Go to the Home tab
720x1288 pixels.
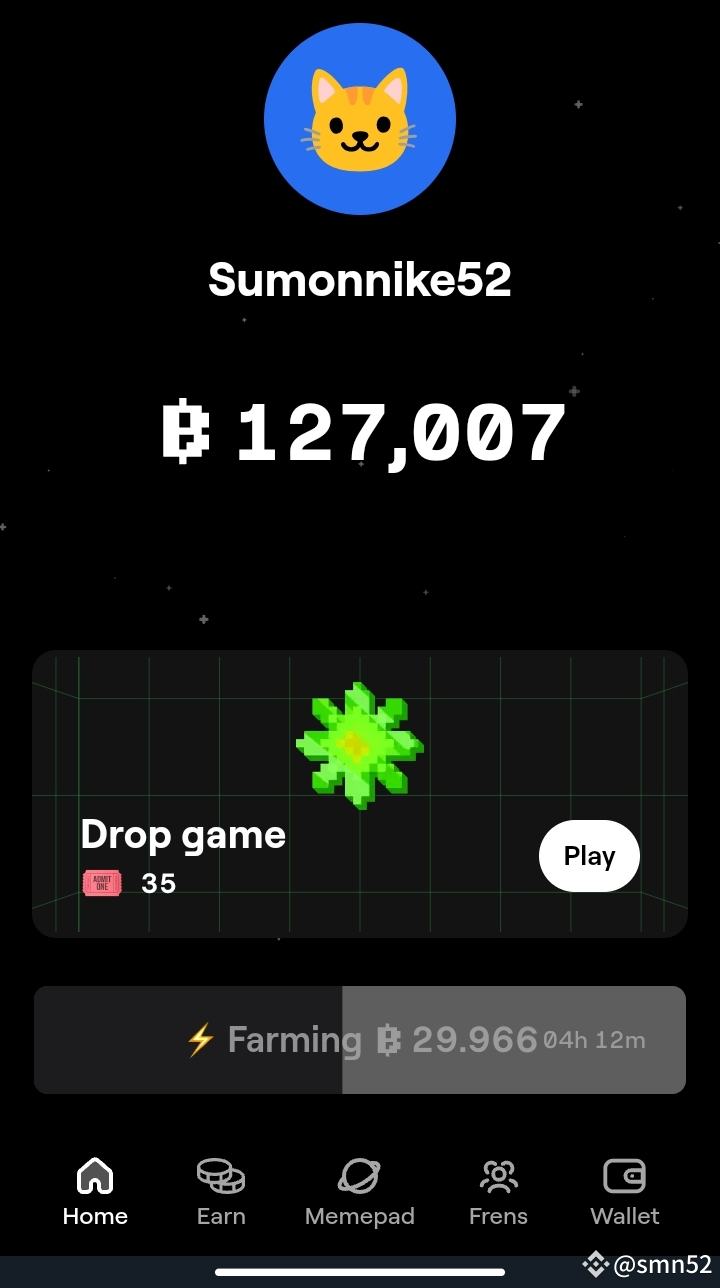pos(95,1192)
